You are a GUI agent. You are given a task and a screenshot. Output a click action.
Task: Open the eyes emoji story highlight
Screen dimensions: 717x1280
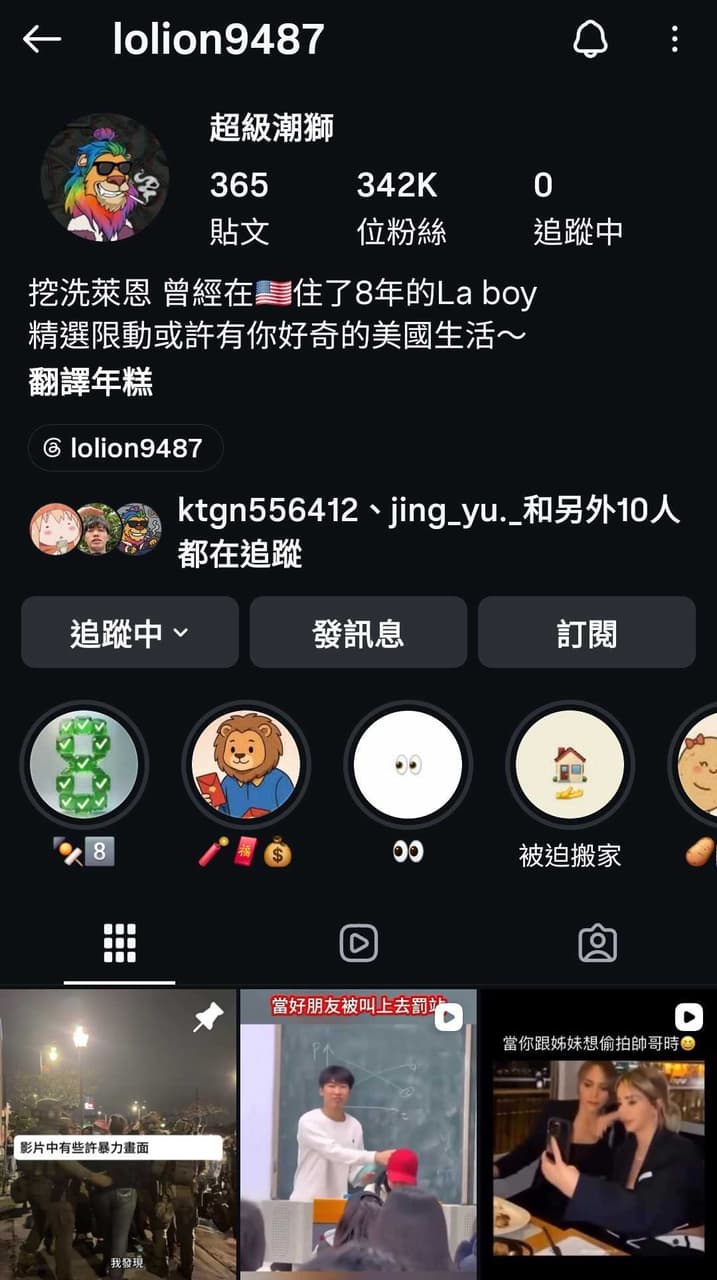[x=408, y=765]
